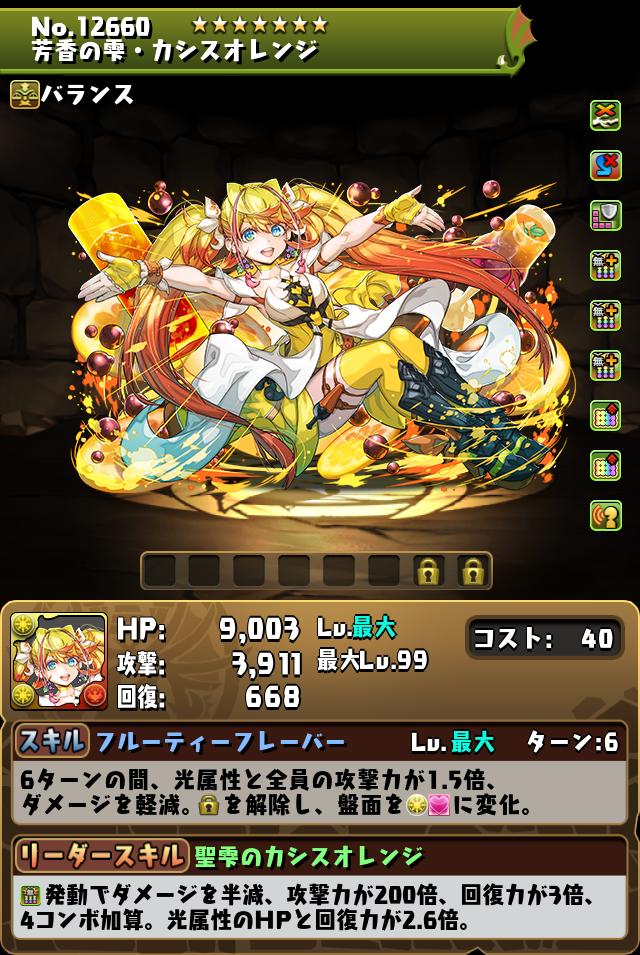640x955 pixels.
Task: Tap the skill bind resistance awakening icon
Action: pos(605,164)
